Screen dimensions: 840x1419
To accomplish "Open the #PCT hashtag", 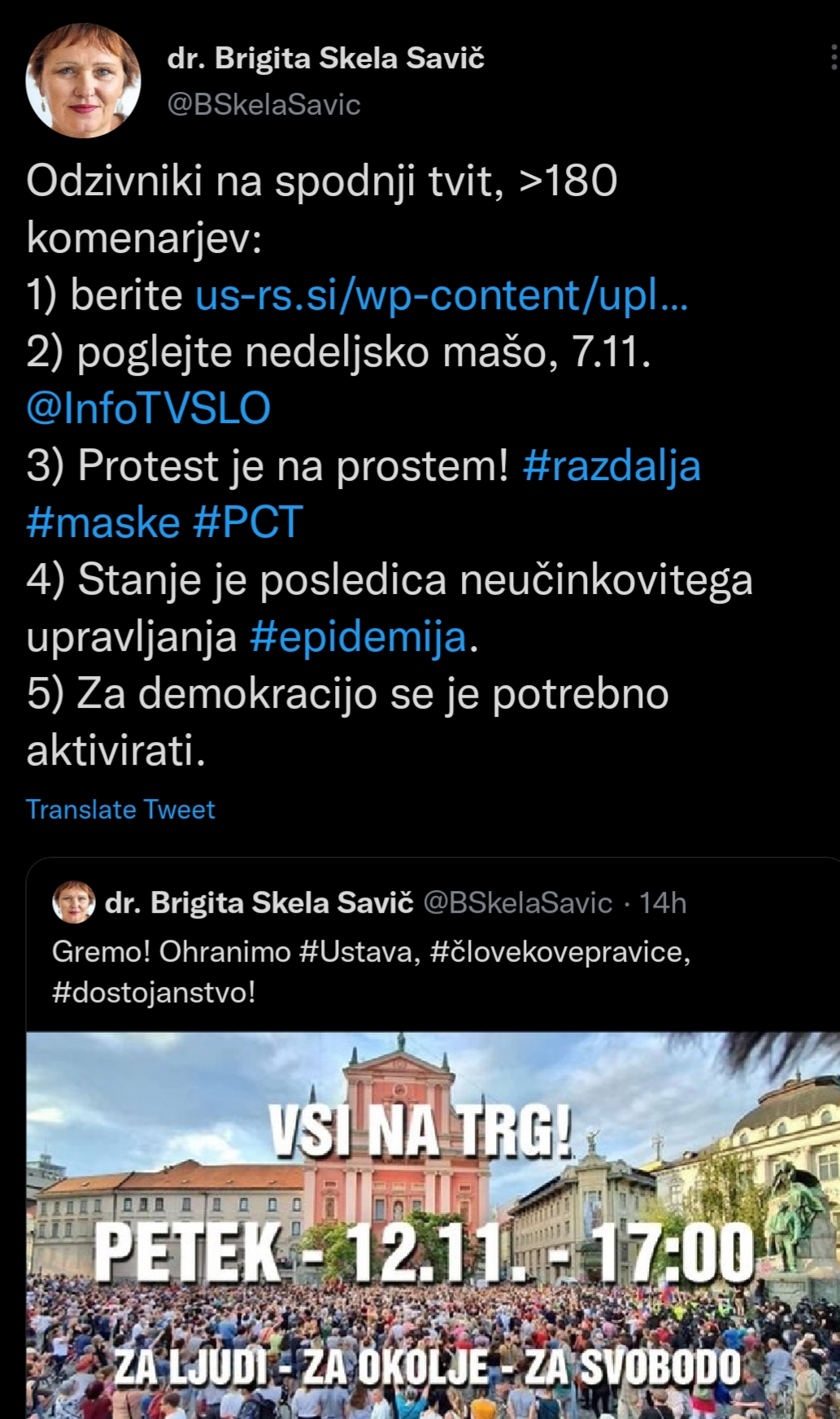I will click(248, 522).
